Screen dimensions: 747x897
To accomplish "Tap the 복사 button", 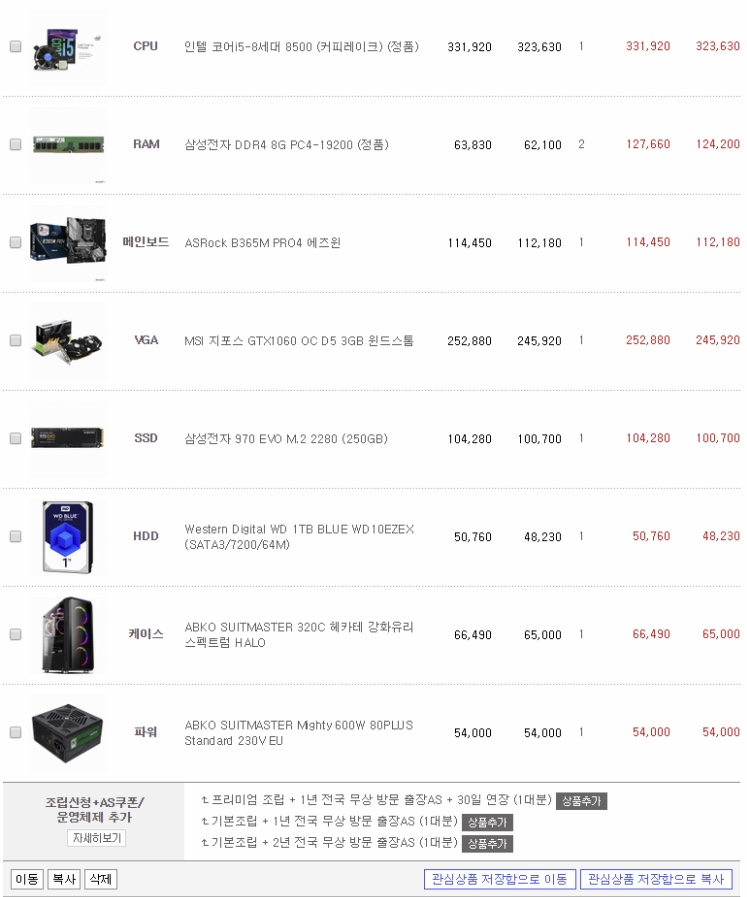I will pyautogui.click(x=64, y=879).
